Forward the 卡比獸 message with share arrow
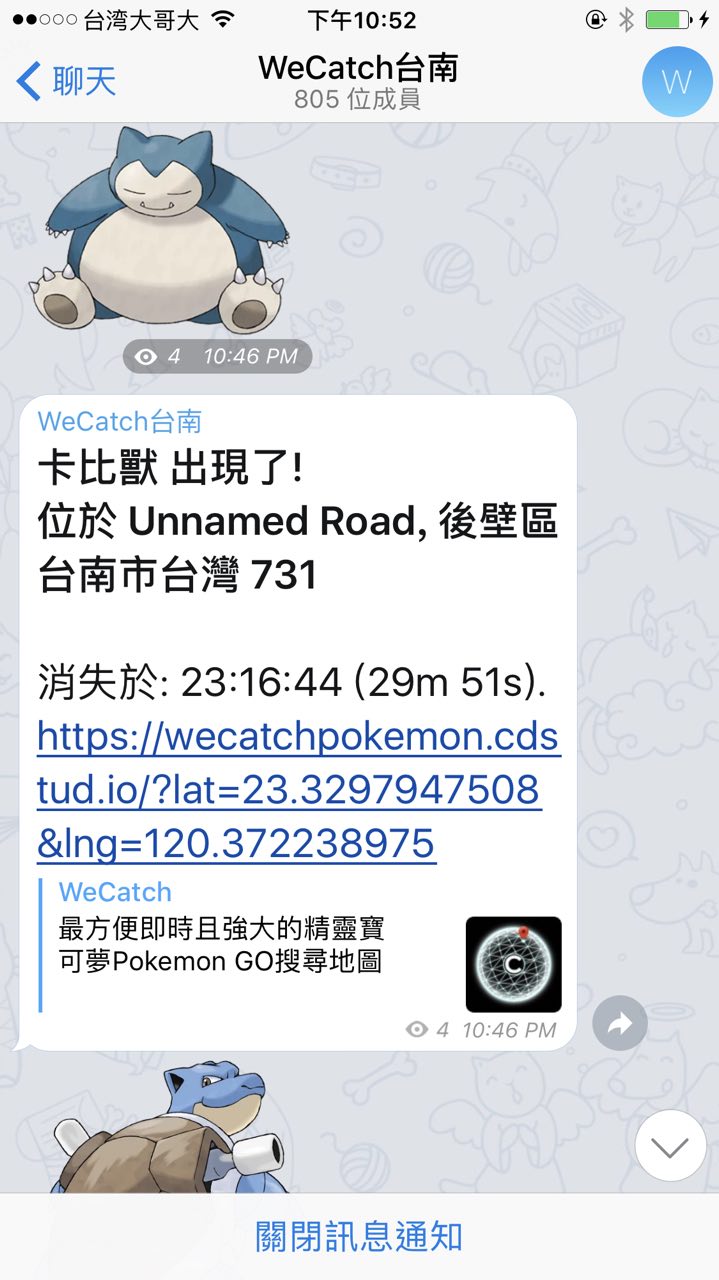 (620, 1023)
